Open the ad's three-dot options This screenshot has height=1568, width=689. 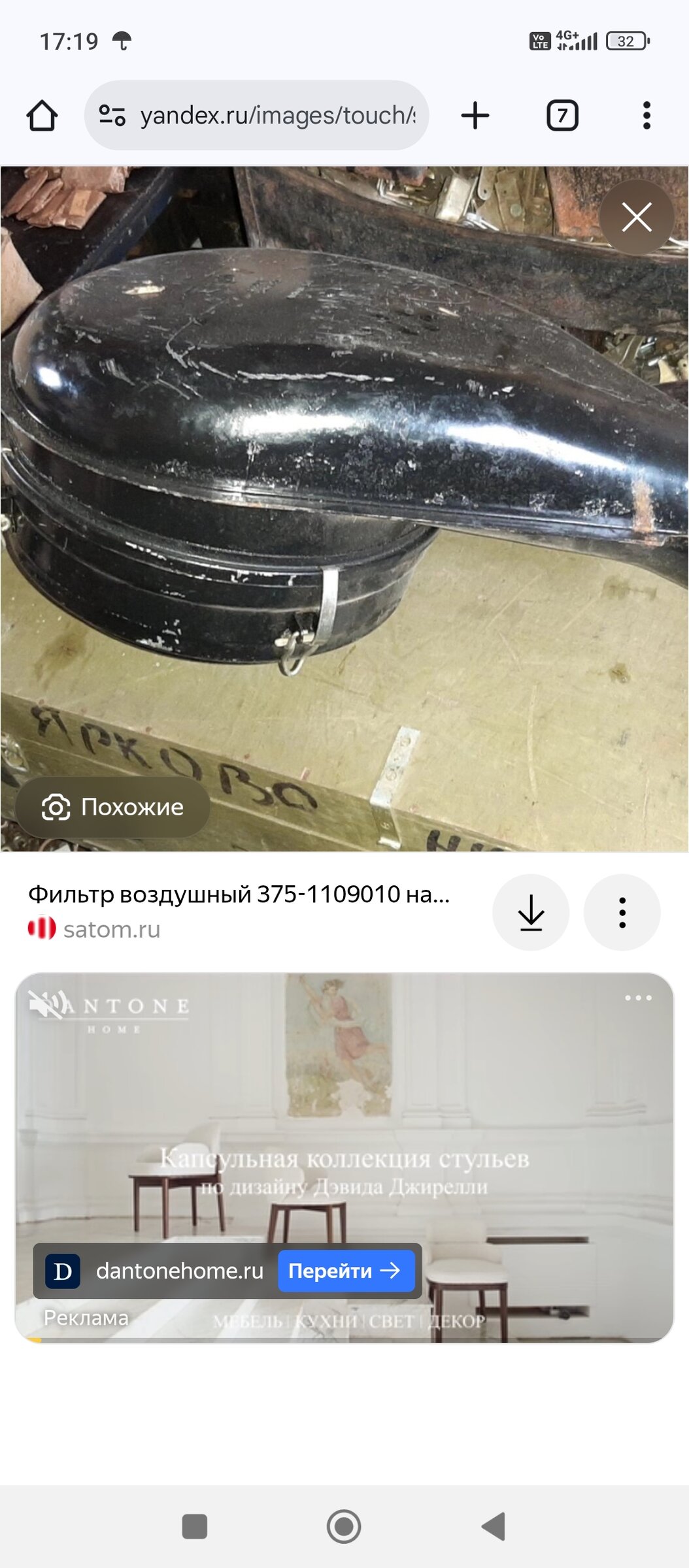click(x=638, y=998)
